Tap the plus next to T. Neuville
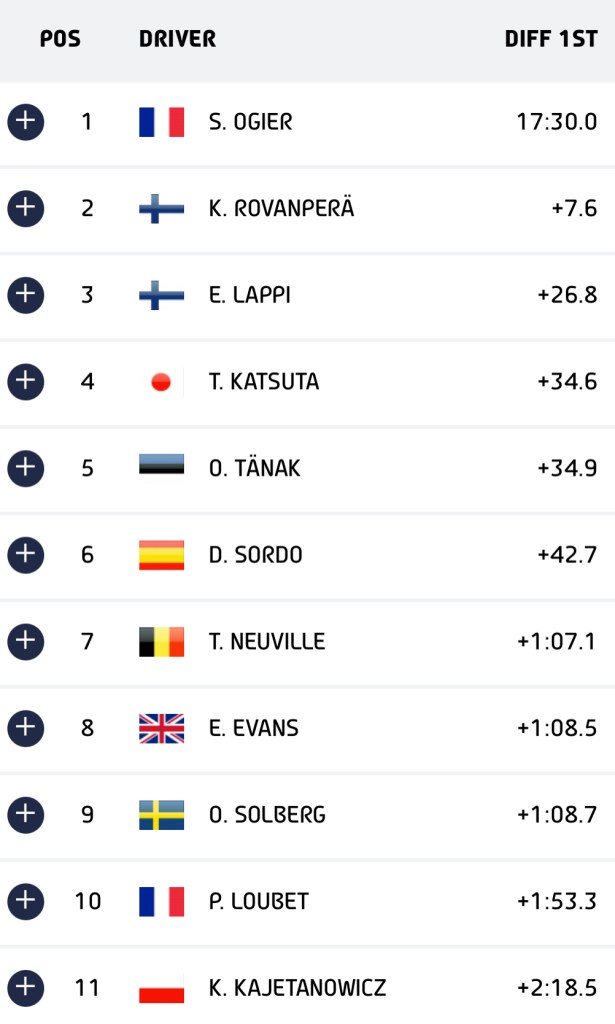 tap(25, 641)
